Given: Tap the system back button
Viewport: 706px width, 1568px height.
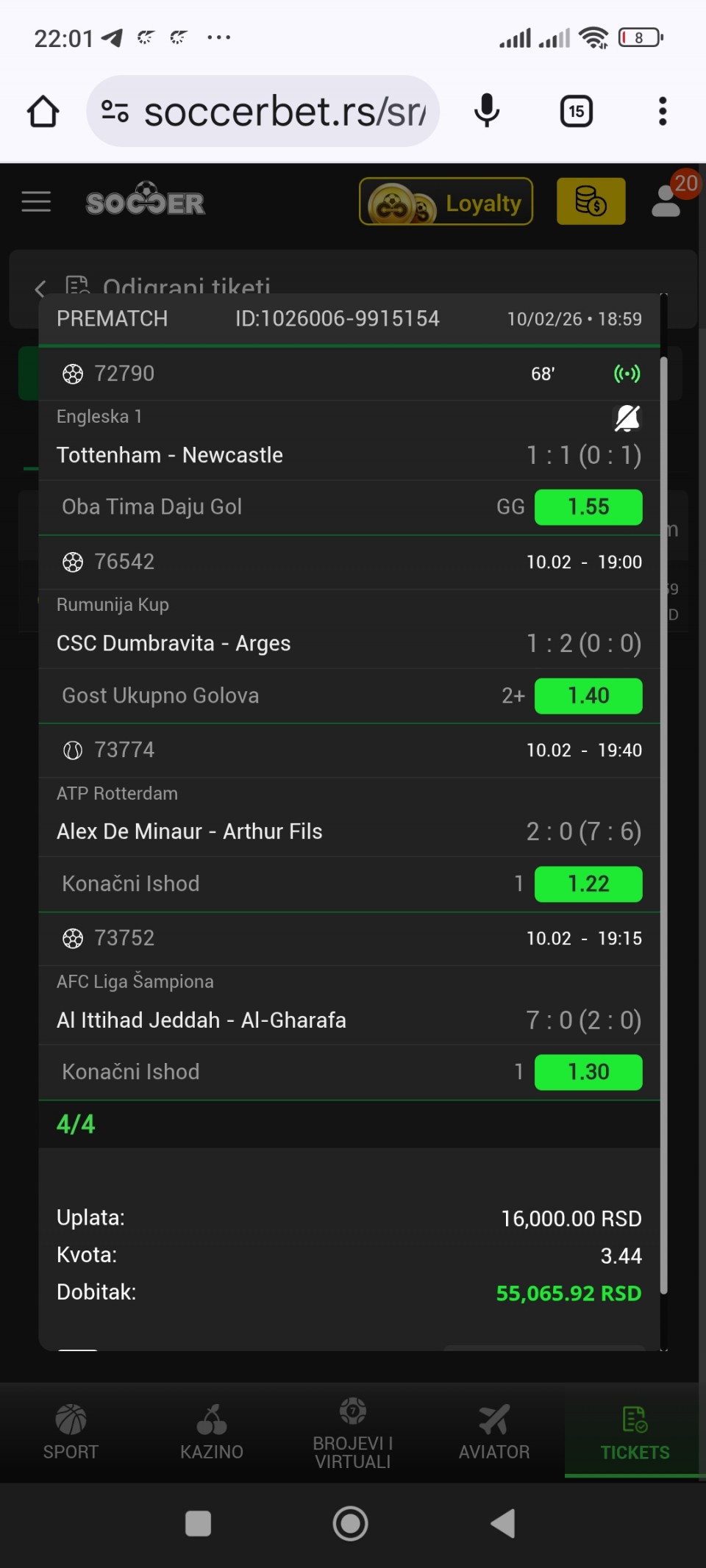Looking at the screenshot, I should point(503,1523).
